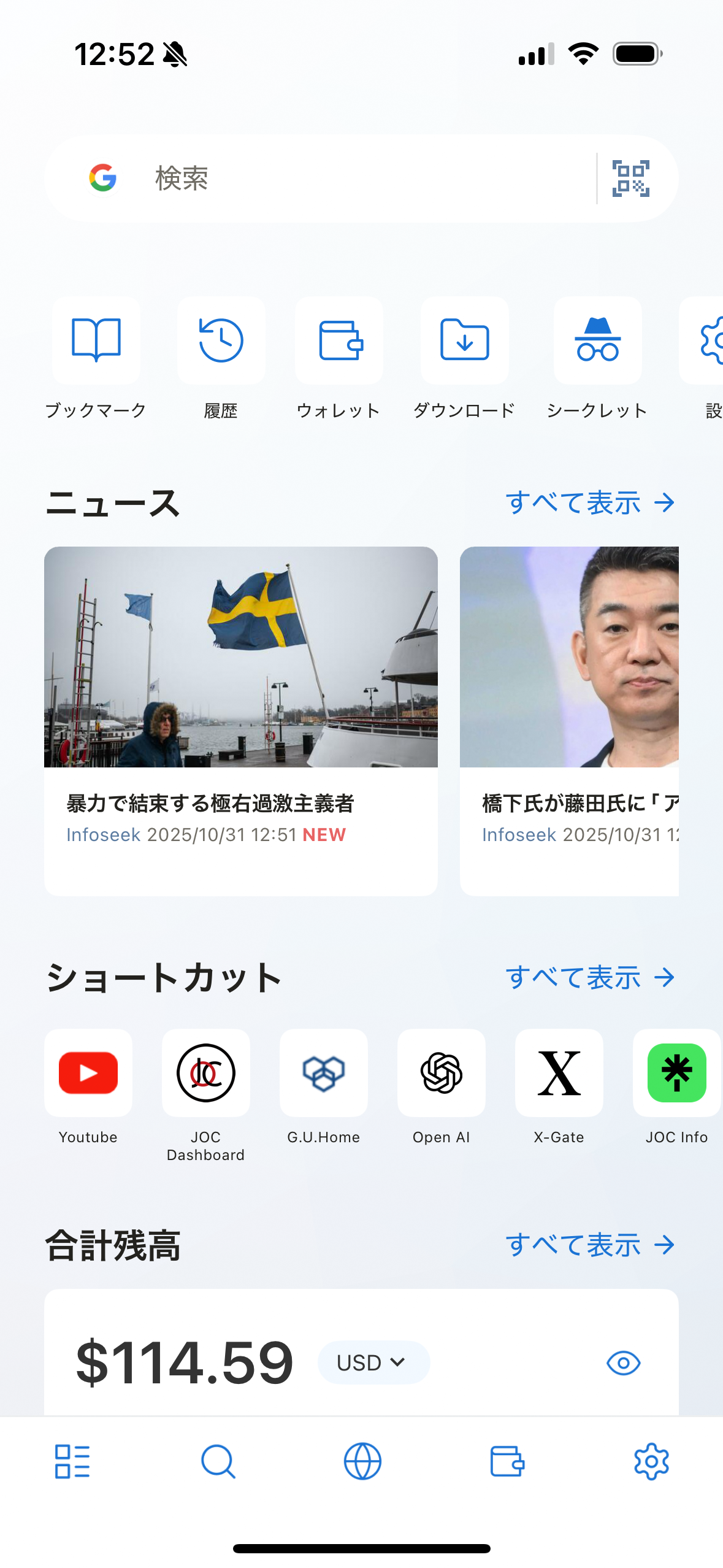Open the X-Gate shortcut
Image resolution: width=723 pixels, height=1568 pixels.
(x=559, y=1073)
